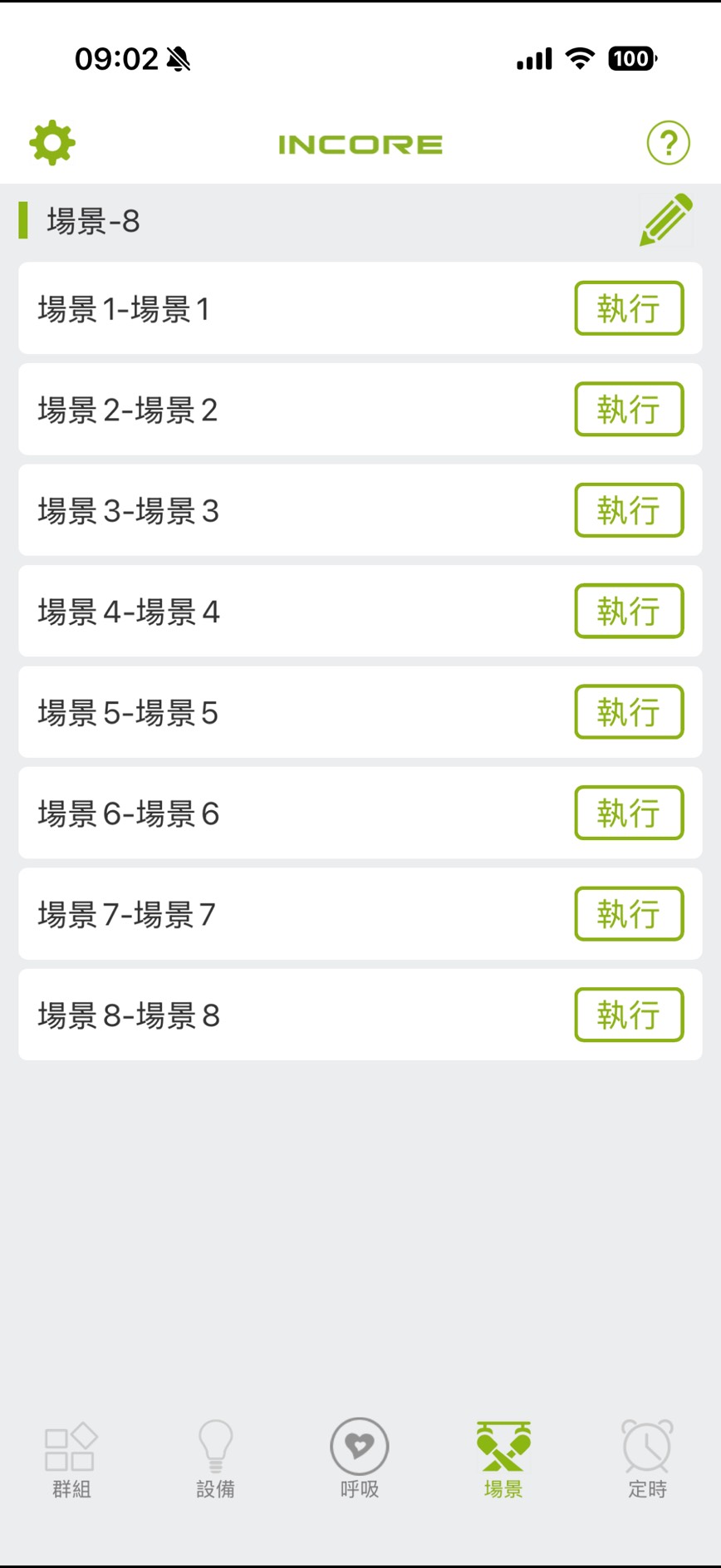Click the 場景-8 header title
The image size is (721, 1568).
tap(91, 222)
